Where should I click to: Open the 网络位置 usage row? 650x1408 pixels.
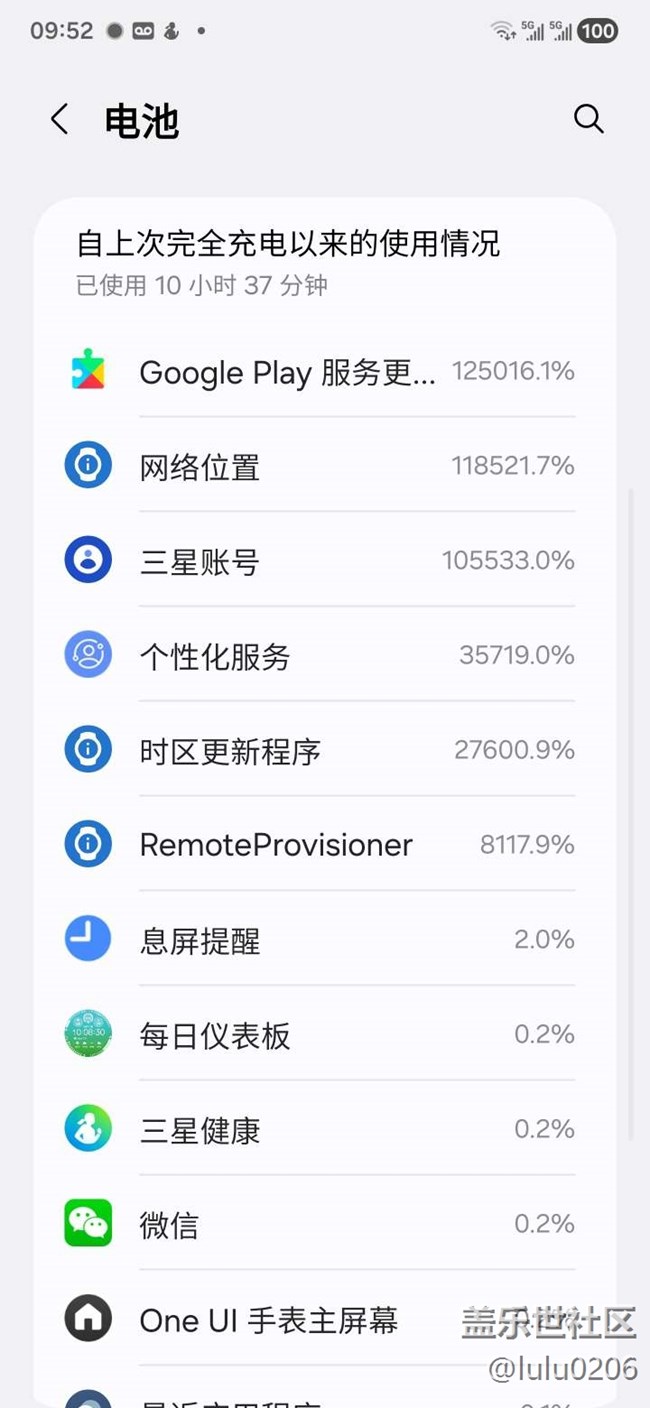click(x=325, y=466)
